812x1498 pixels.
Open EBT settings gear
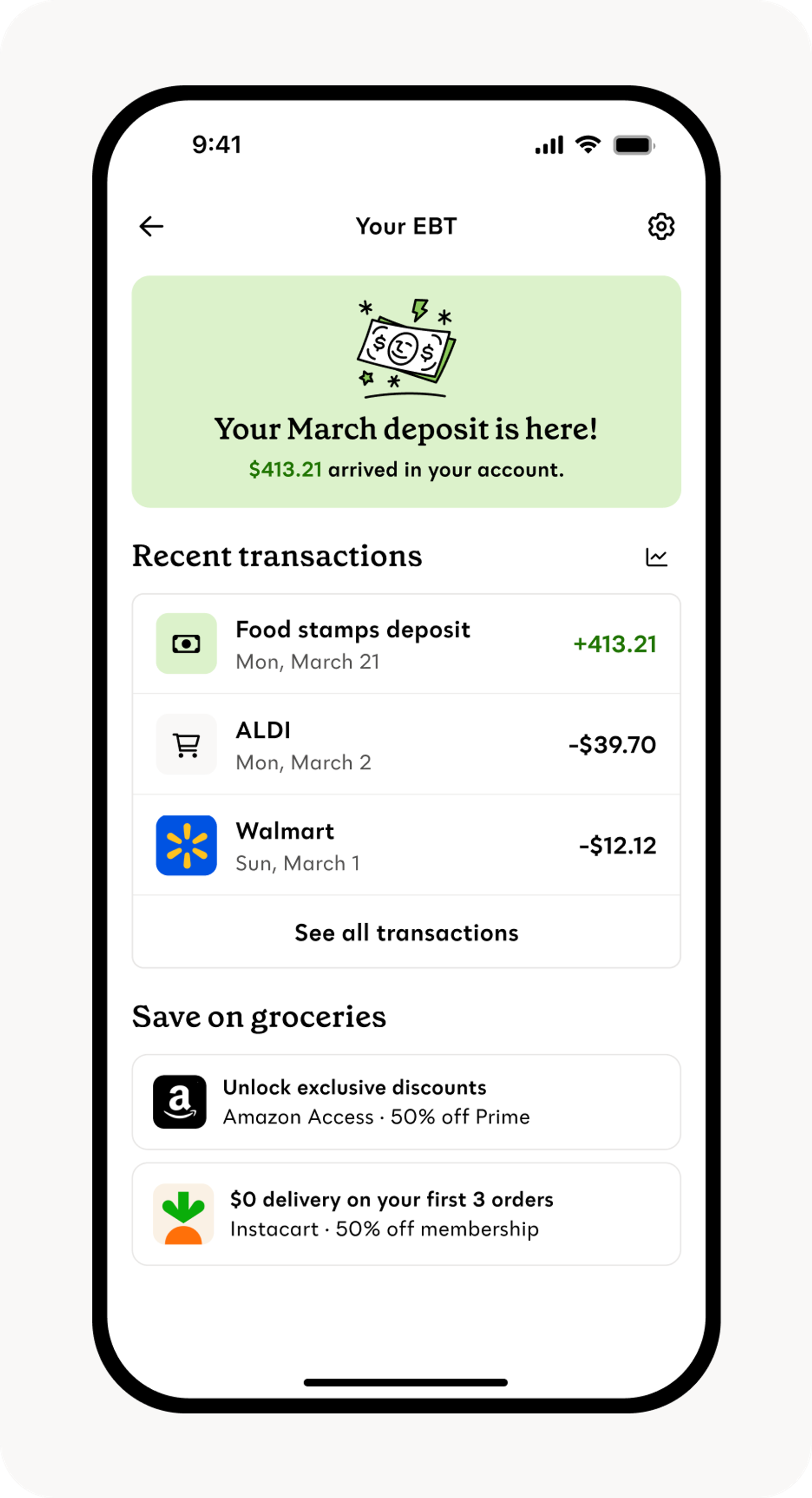[661, 226]
